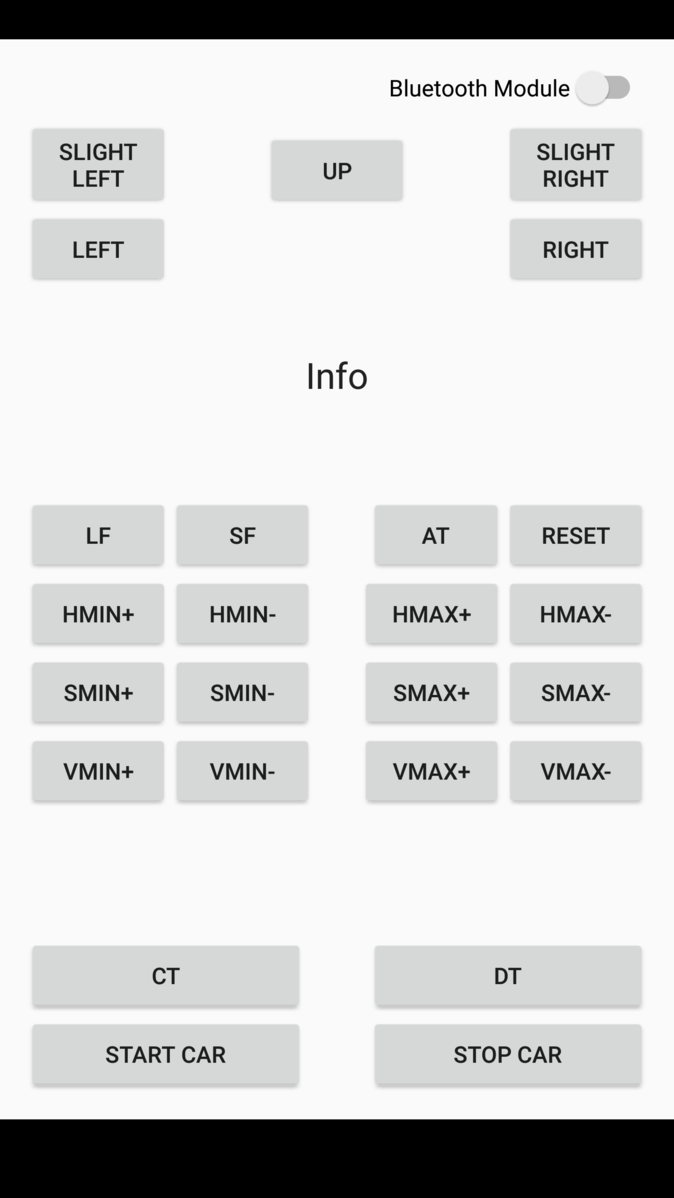Start the car

point(165,1054)
